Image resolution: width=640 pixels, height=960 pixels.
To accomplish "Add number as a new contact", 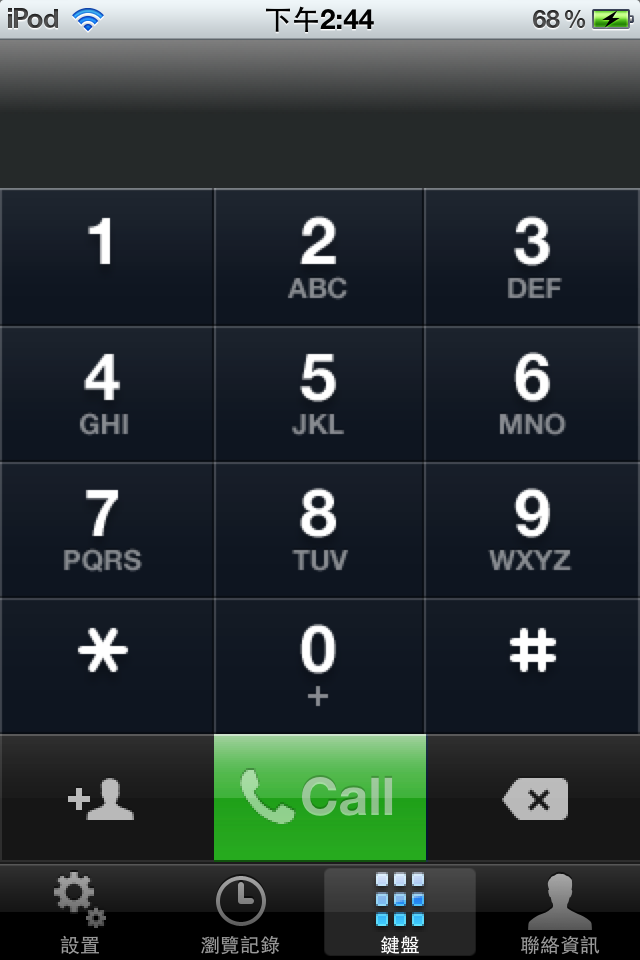I will pyautogui.click(x=106, y=798).
